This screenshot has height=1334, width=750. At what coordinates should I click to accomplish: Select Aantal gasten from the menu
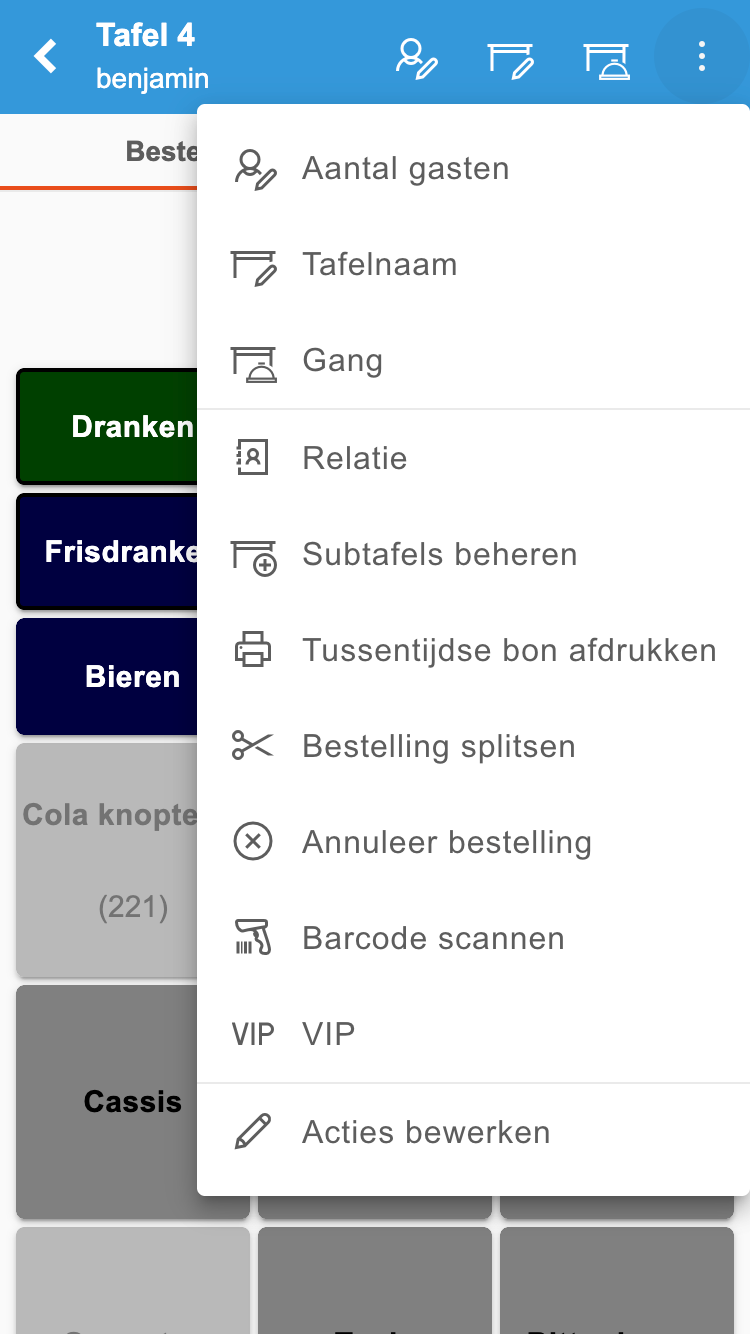[x=473, y=168]
